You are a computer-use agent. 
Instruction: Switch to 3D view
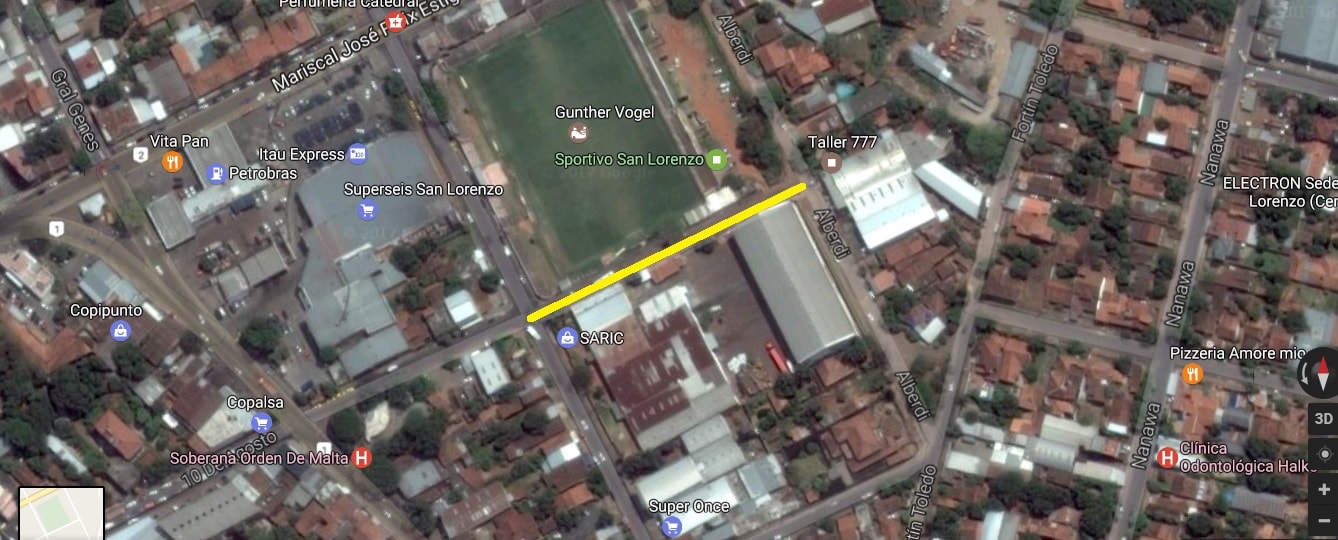[x=1323, y=419]
